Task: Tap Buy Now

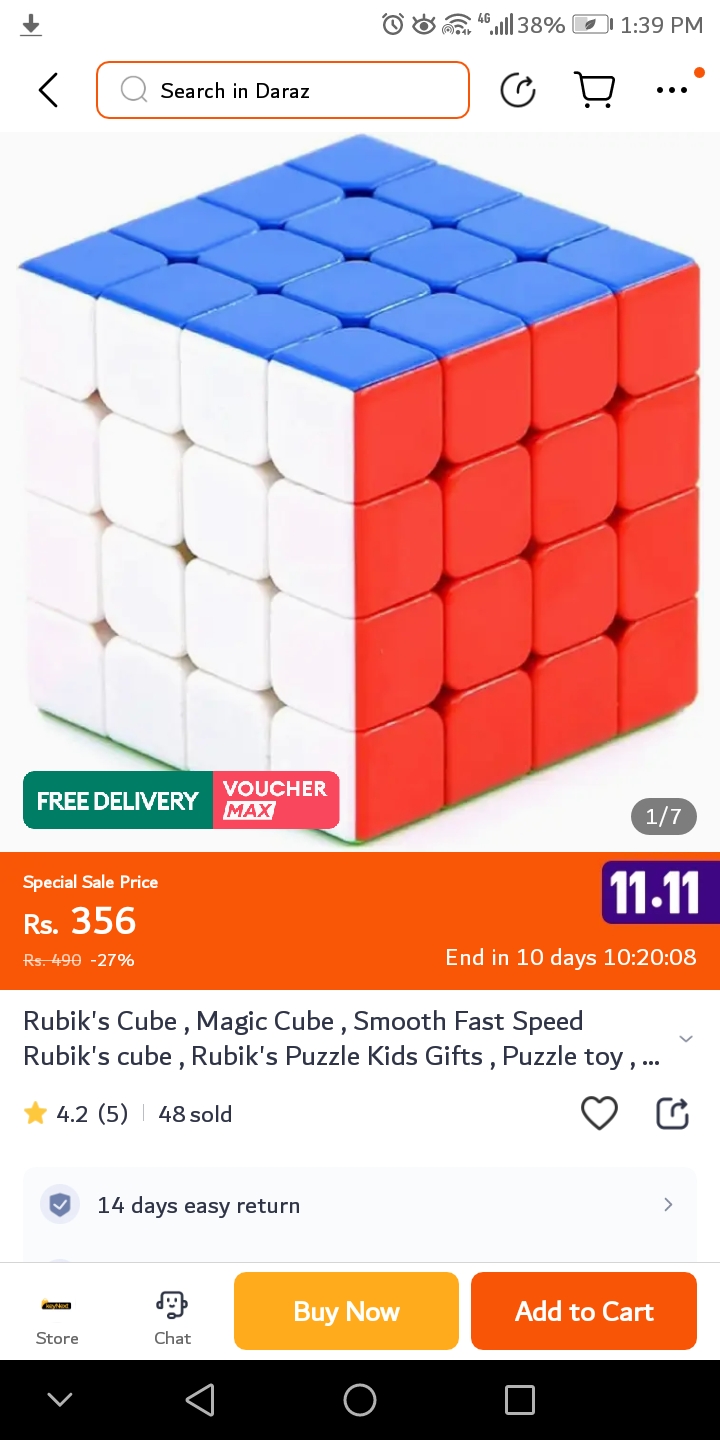Action: tap(346, 1311)
